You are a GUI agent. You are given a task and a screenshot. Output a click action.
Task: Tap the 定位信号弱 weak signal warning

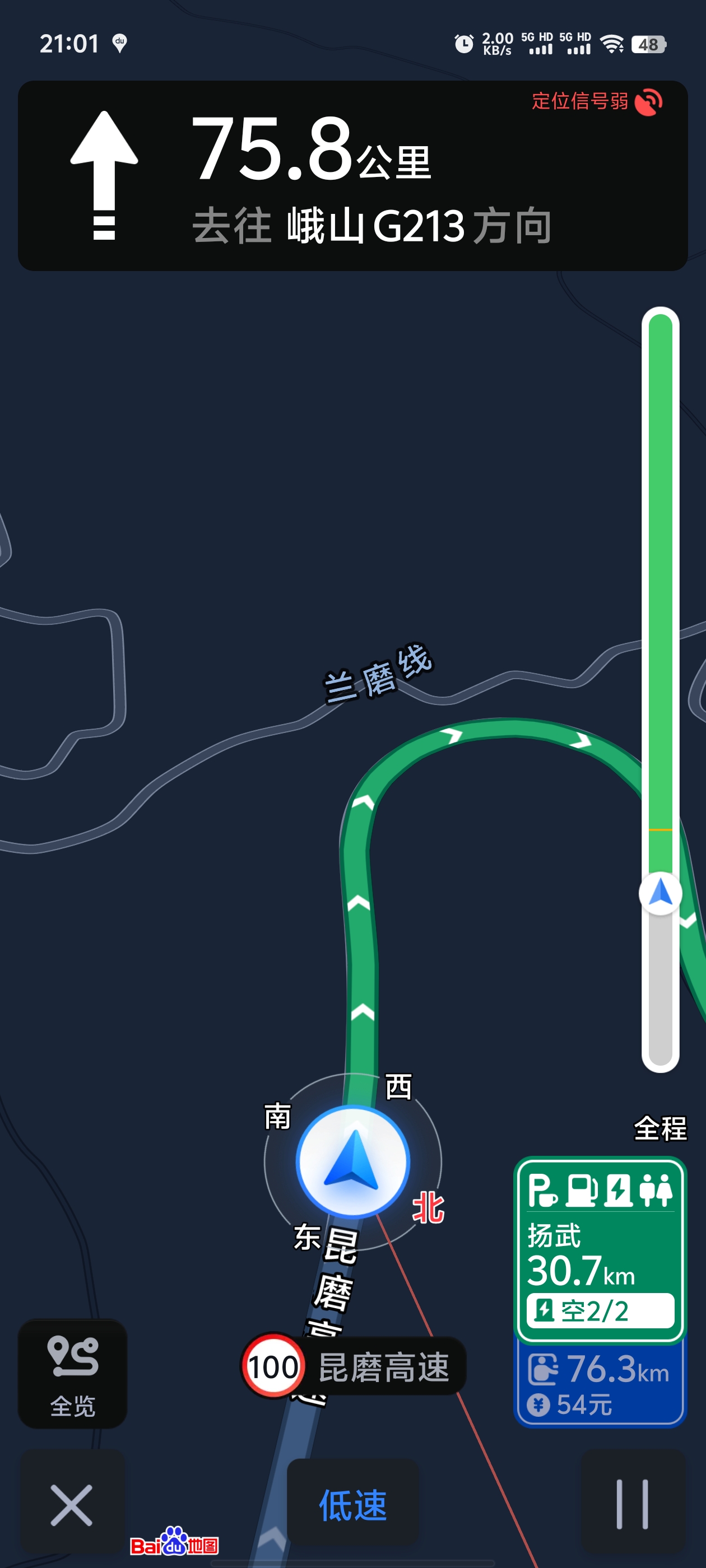point(596,102)
